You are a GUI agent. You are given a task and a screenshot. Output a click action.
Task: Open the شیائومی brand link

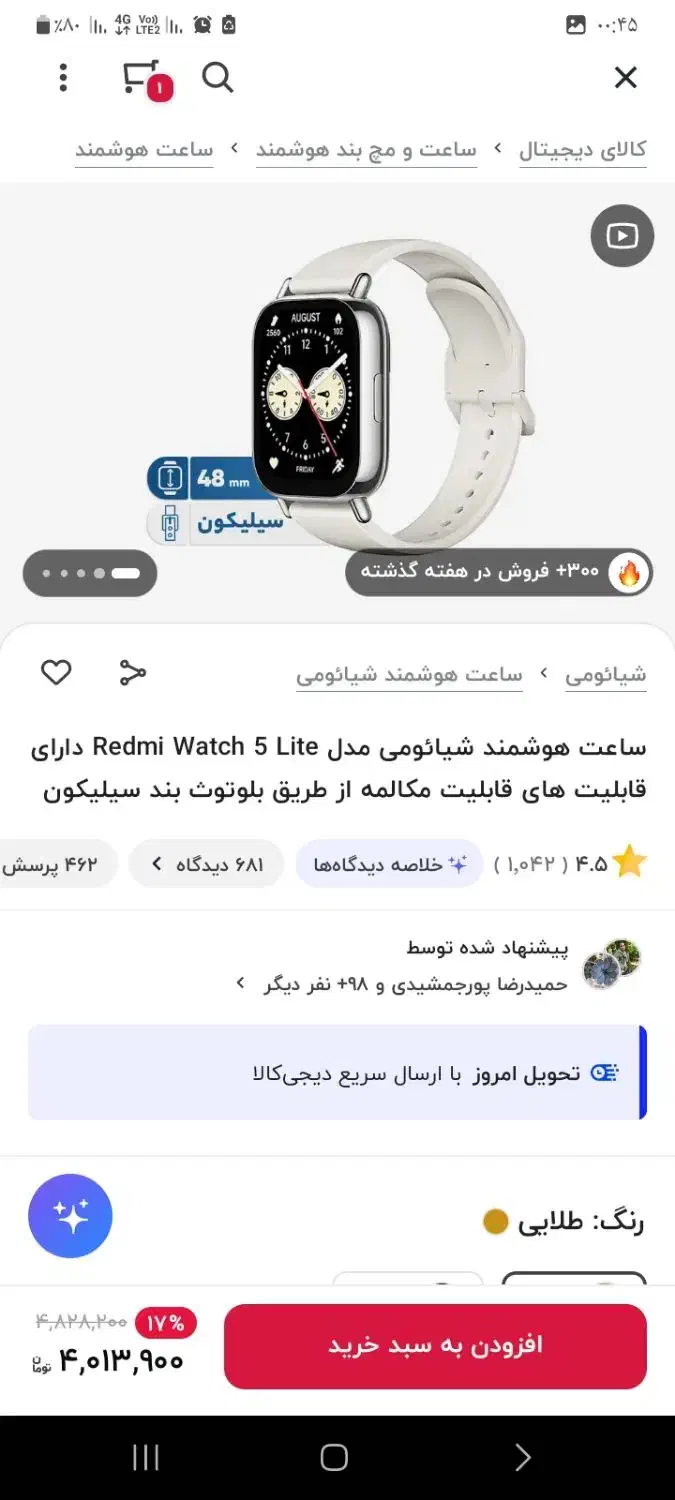click(x=606, y=675)
